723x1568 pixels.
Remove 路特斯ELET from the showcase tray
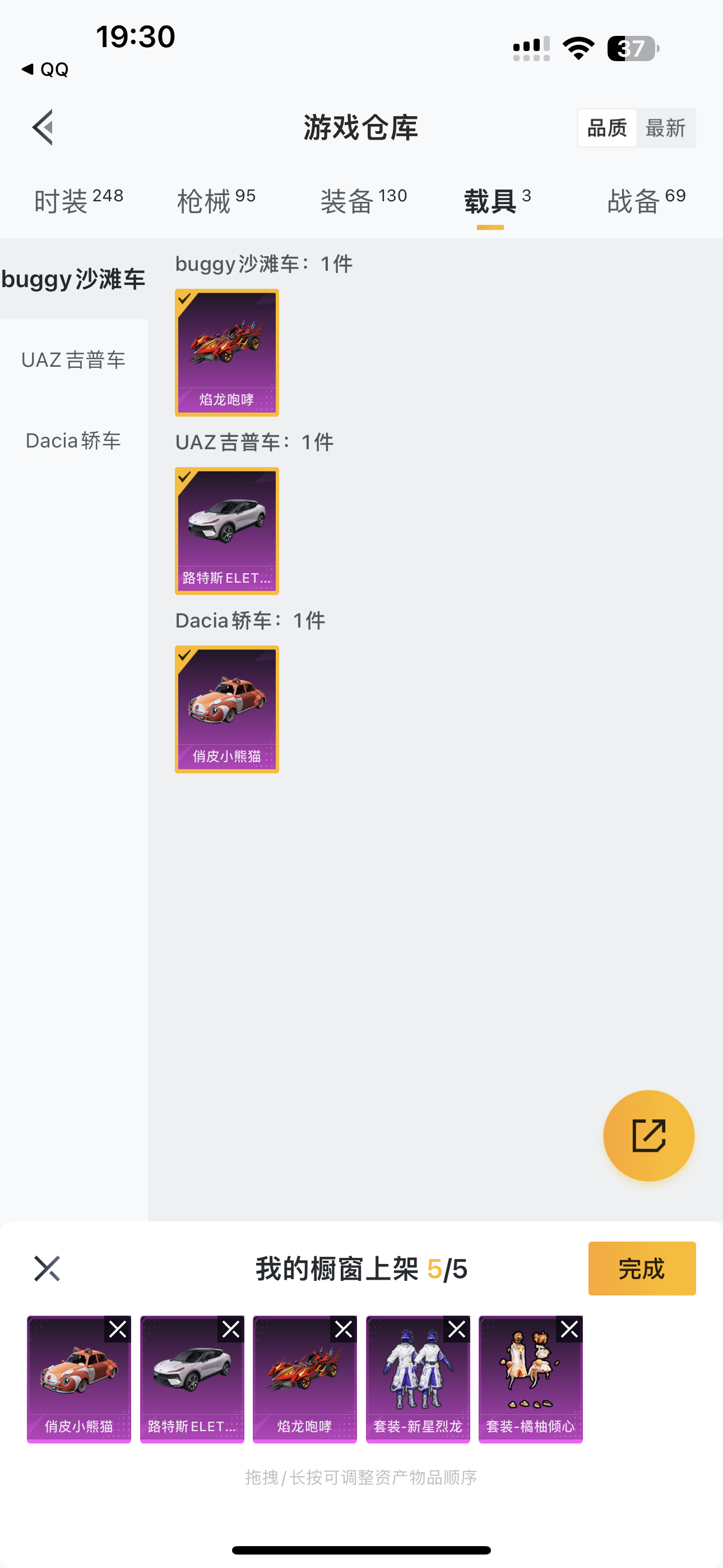231,1329
